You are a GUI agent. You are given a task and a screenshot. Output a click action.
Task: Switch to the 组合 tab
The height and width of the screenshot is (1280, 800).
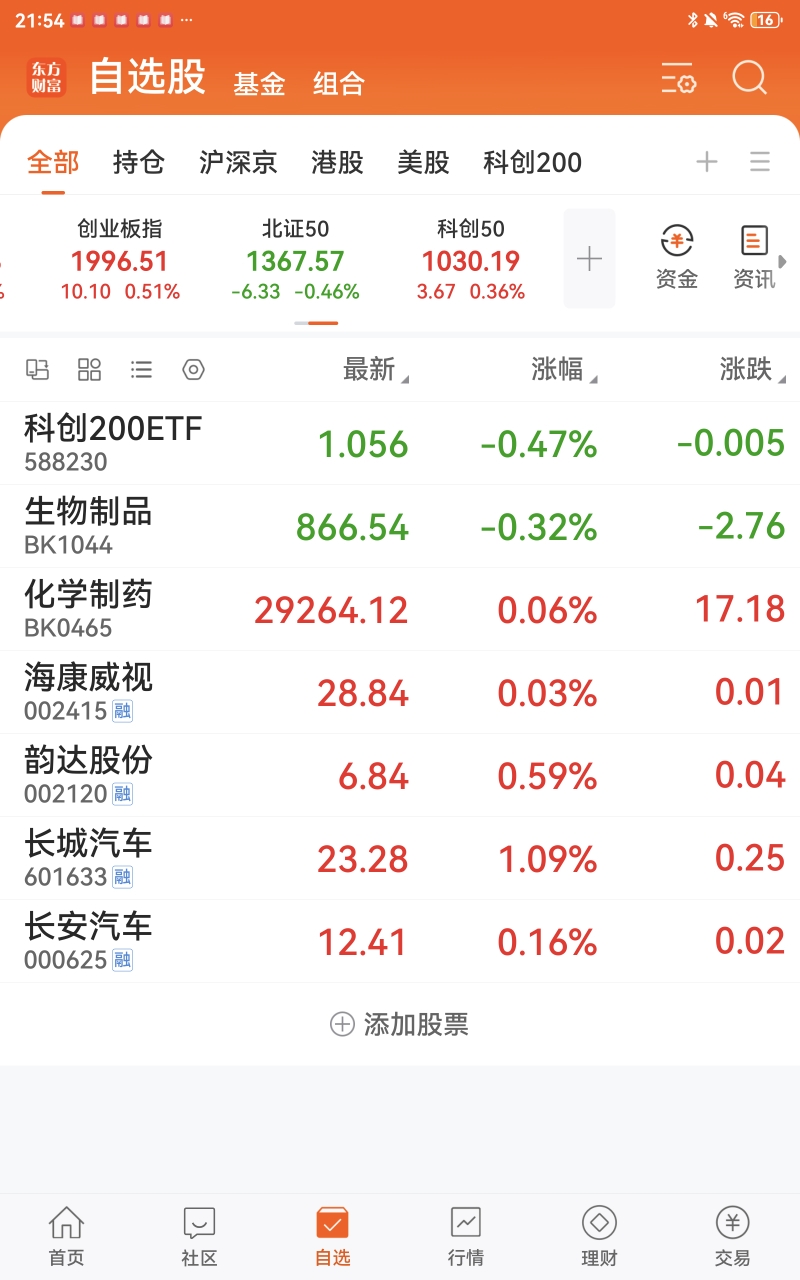(x=339, y=83)
